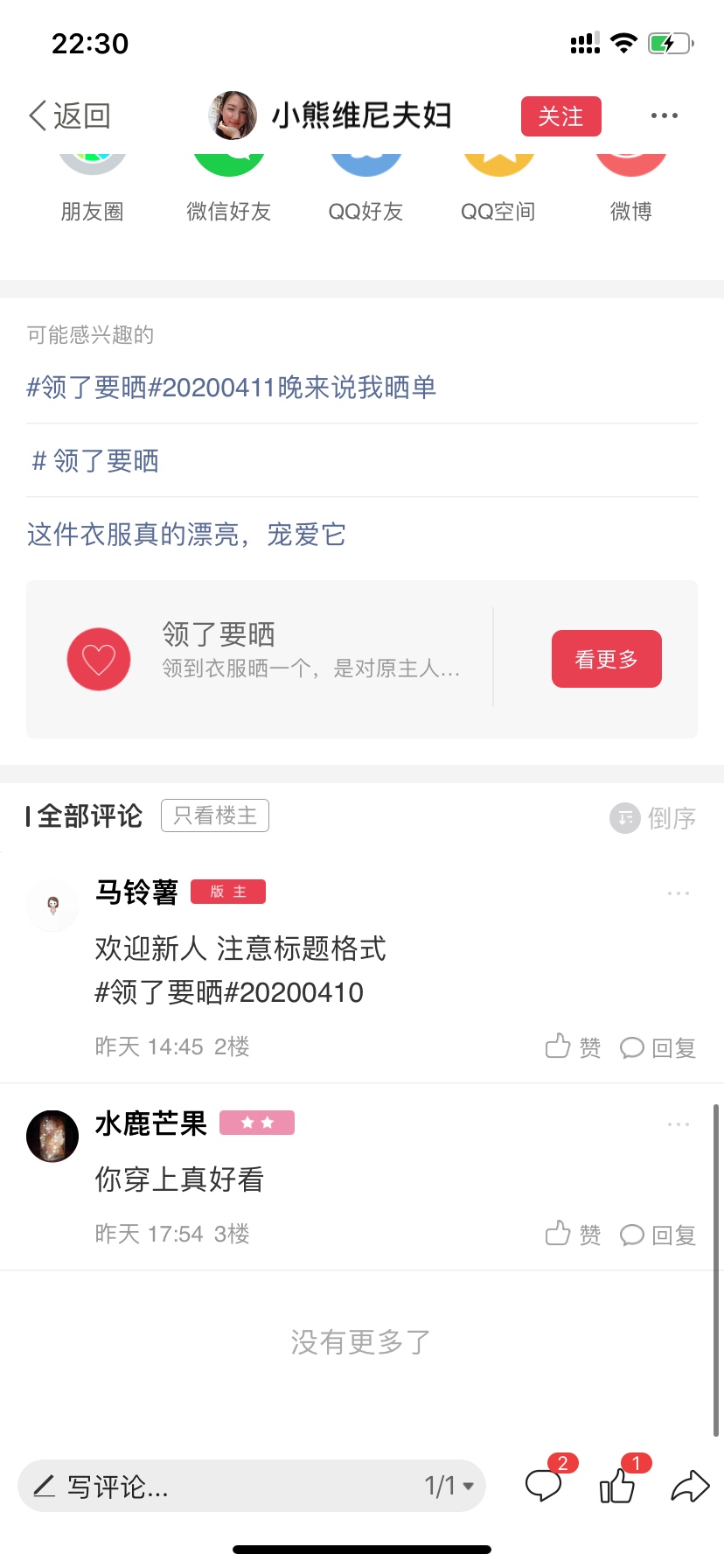Image resolution: width=724 pixels, height=1568 pixels.
Task: Open the top-right overflow menu
Action: (665, 115)
